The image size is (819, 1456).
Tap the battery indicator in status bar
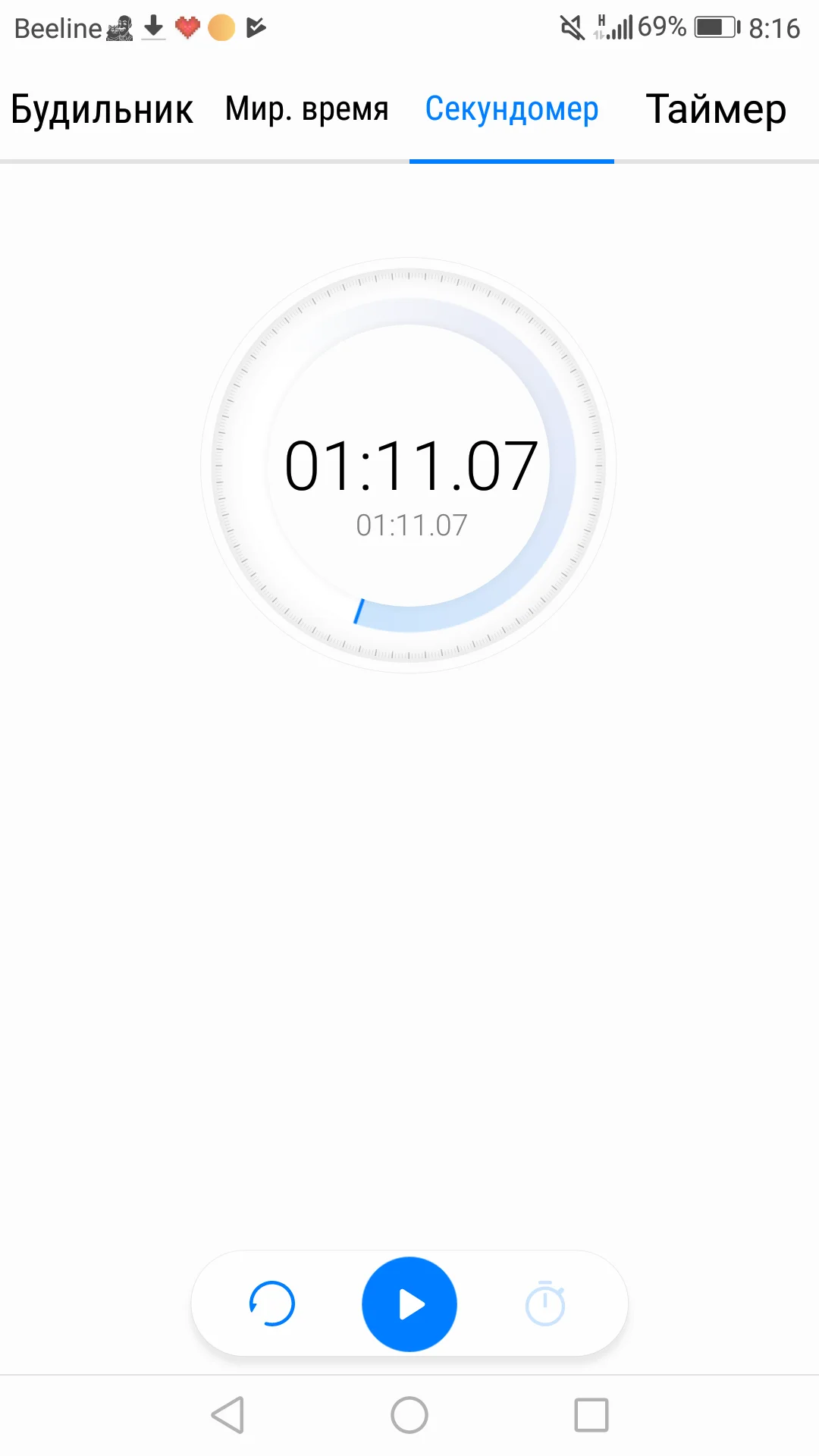click(716, 25)
